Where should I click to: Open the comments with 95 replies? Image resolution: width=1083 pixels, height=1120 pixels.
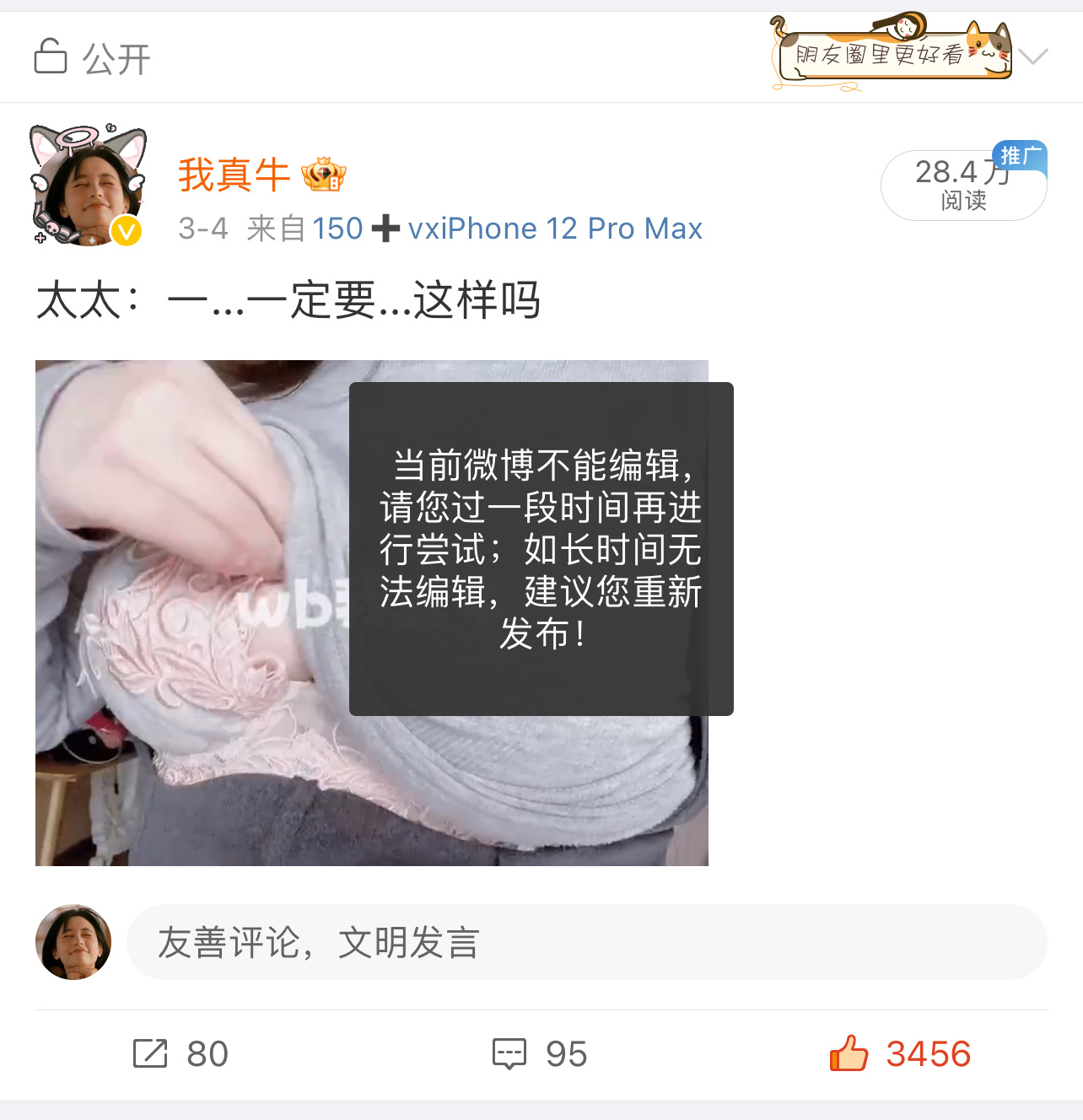pos(540,1054)
